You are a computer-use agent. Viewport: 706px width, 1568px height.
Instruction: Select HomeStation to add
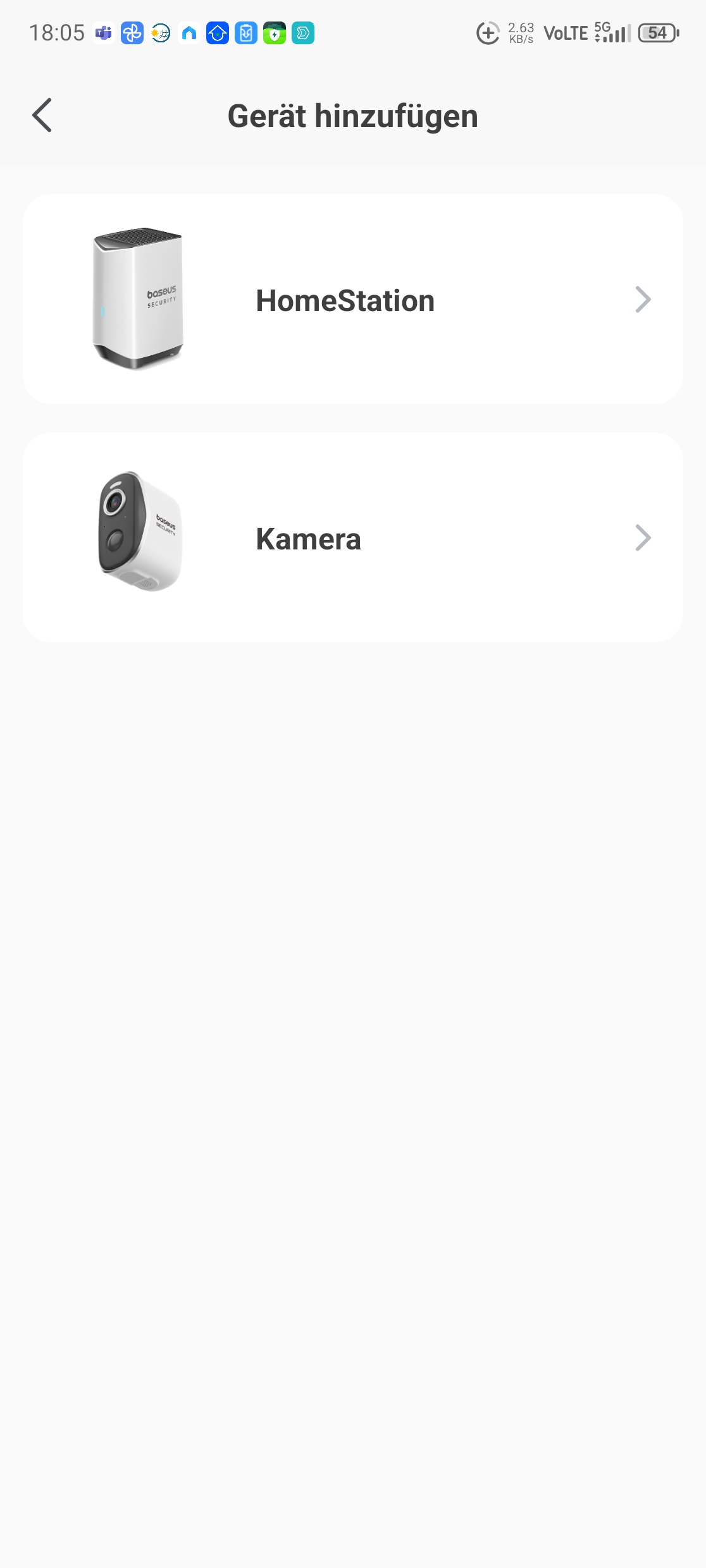click(352, 300)
